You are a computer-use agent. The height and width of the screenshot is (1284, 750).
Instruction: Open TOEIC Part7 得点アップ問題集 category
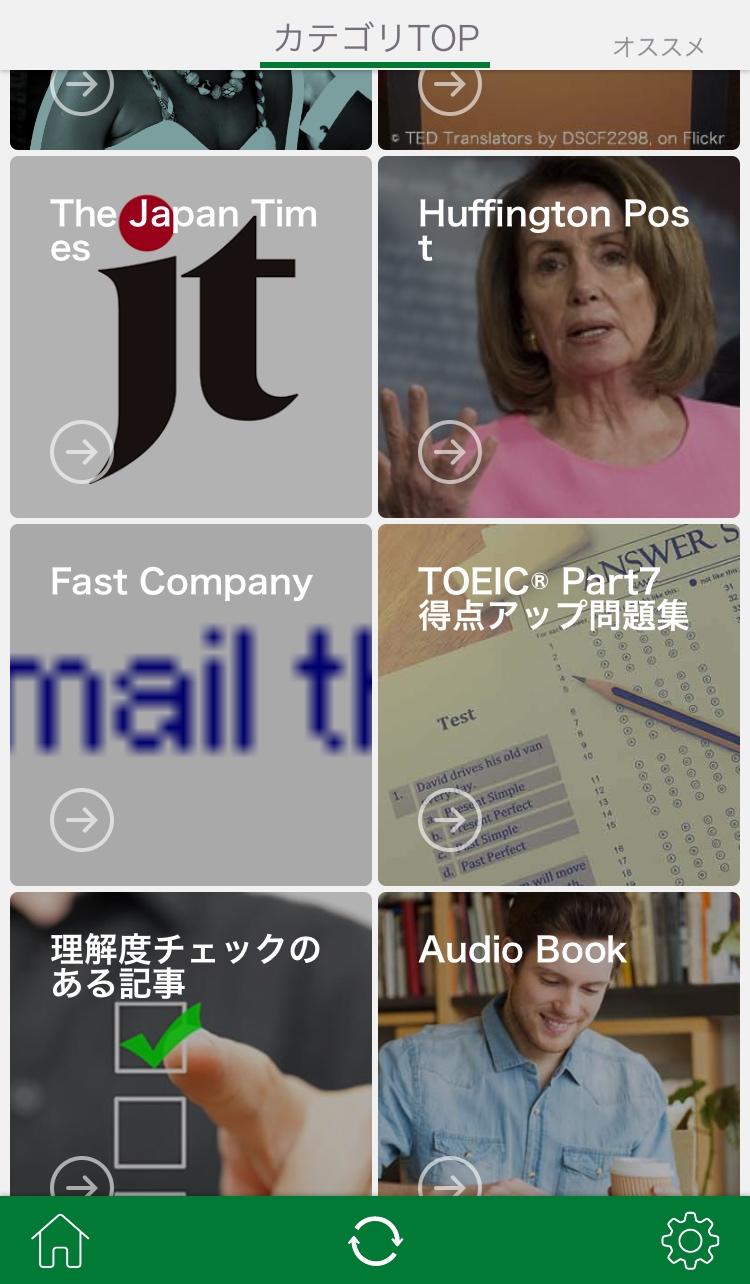(x=559, y=705)
